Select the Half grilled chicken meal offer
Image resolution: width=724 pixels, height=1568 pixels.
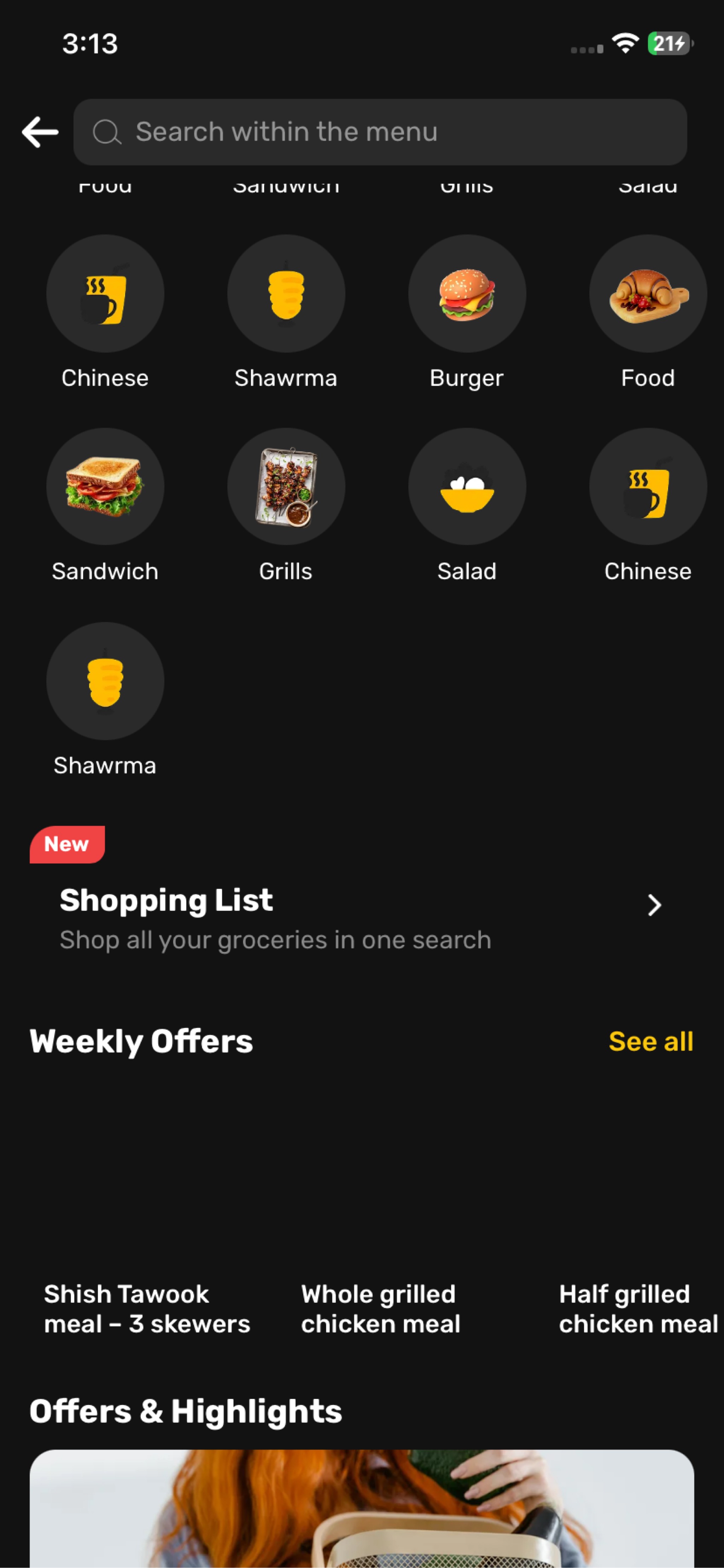point(638,1309)
